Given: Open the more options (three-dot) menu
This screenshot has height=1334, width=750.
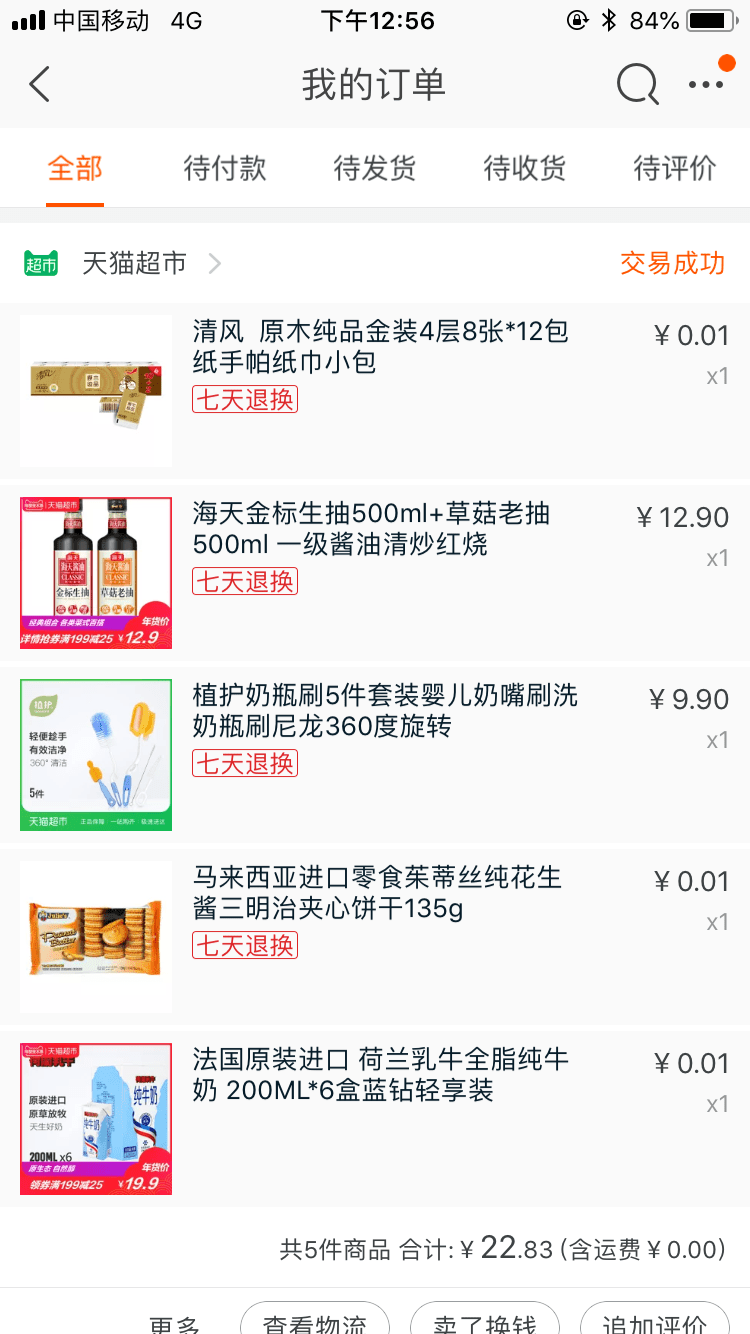Looking at the screenshot, I should point(706,84).
